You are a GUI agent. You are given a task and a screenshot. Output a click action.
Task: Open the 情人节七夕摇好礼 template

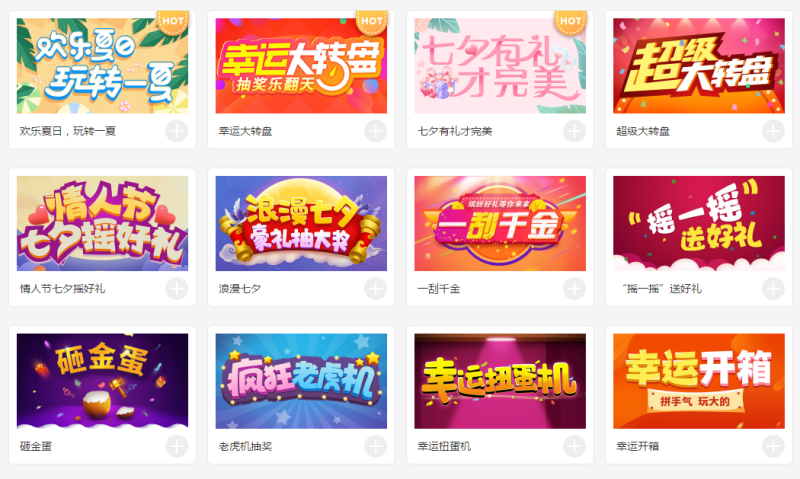pyautogui.click(x=102, y=223)
